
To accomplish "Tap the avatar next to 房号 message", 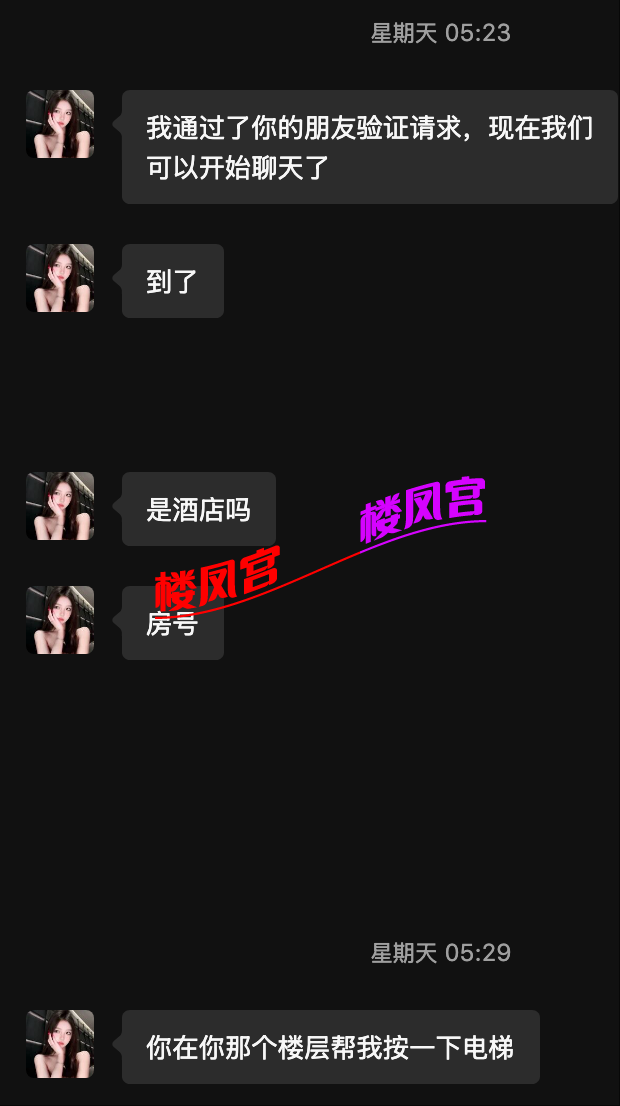I will click(x=60, y=620).
